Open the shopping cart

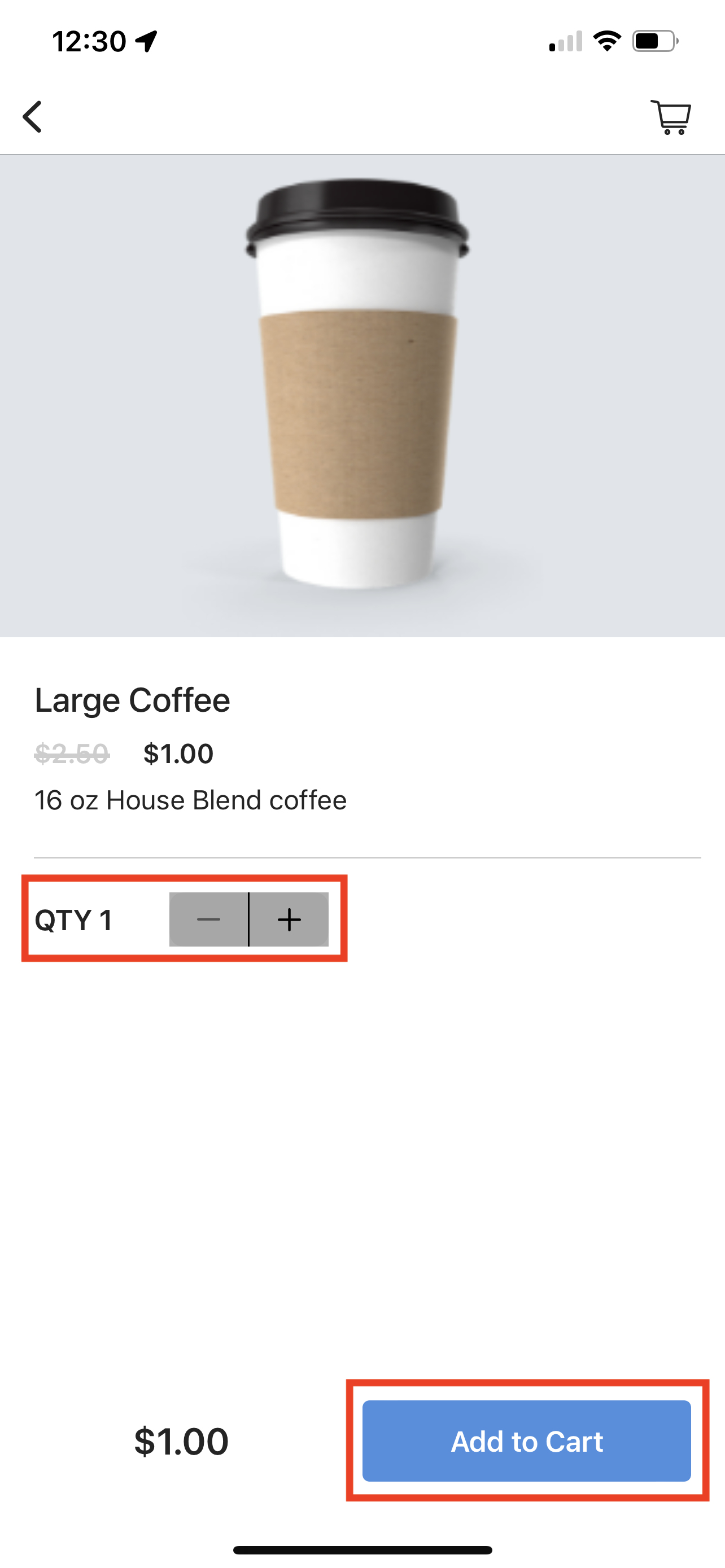[x=671, y=117]
